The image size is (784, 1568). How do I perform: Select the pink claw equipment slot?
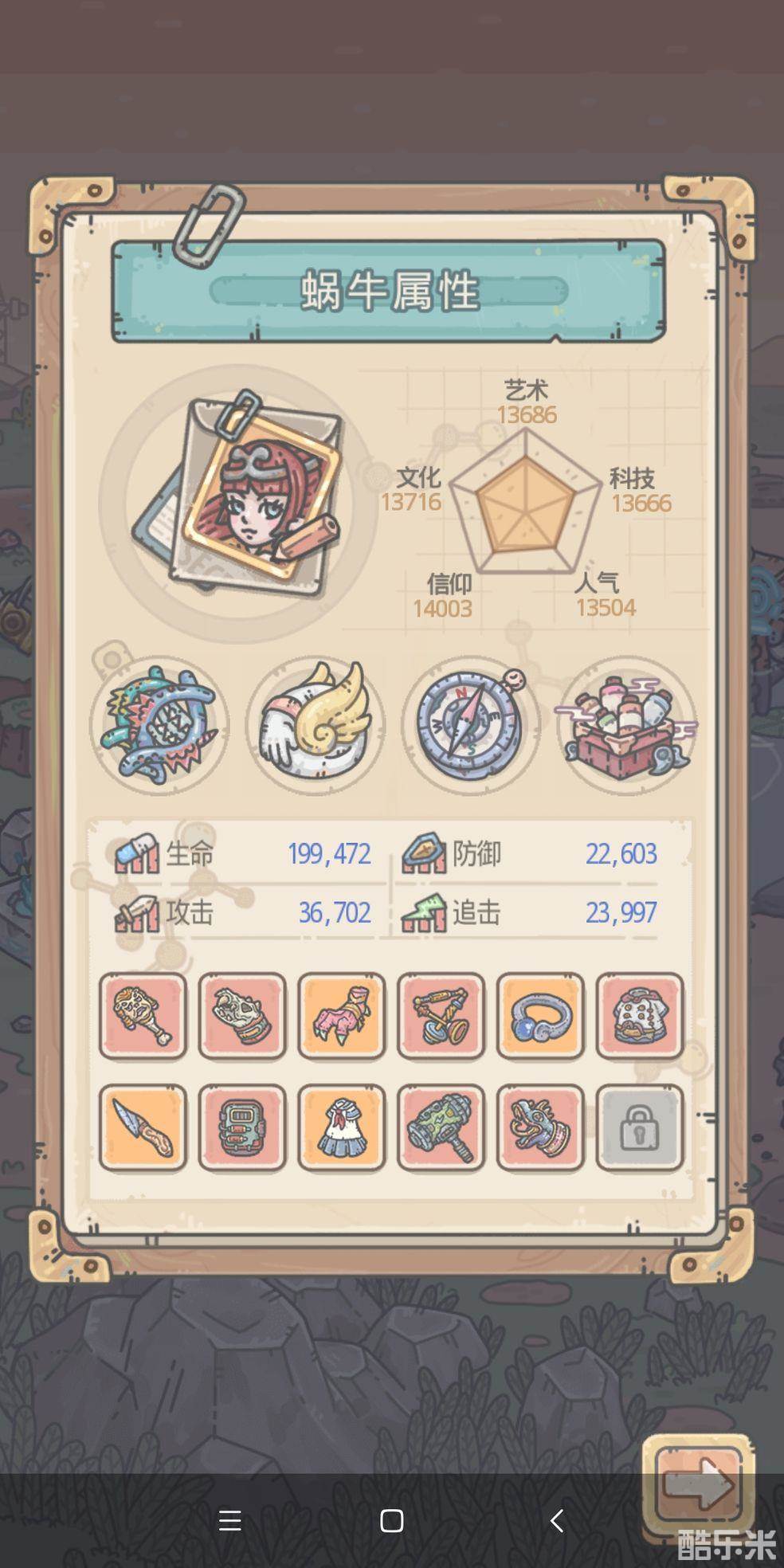[x=342, y=1016]
